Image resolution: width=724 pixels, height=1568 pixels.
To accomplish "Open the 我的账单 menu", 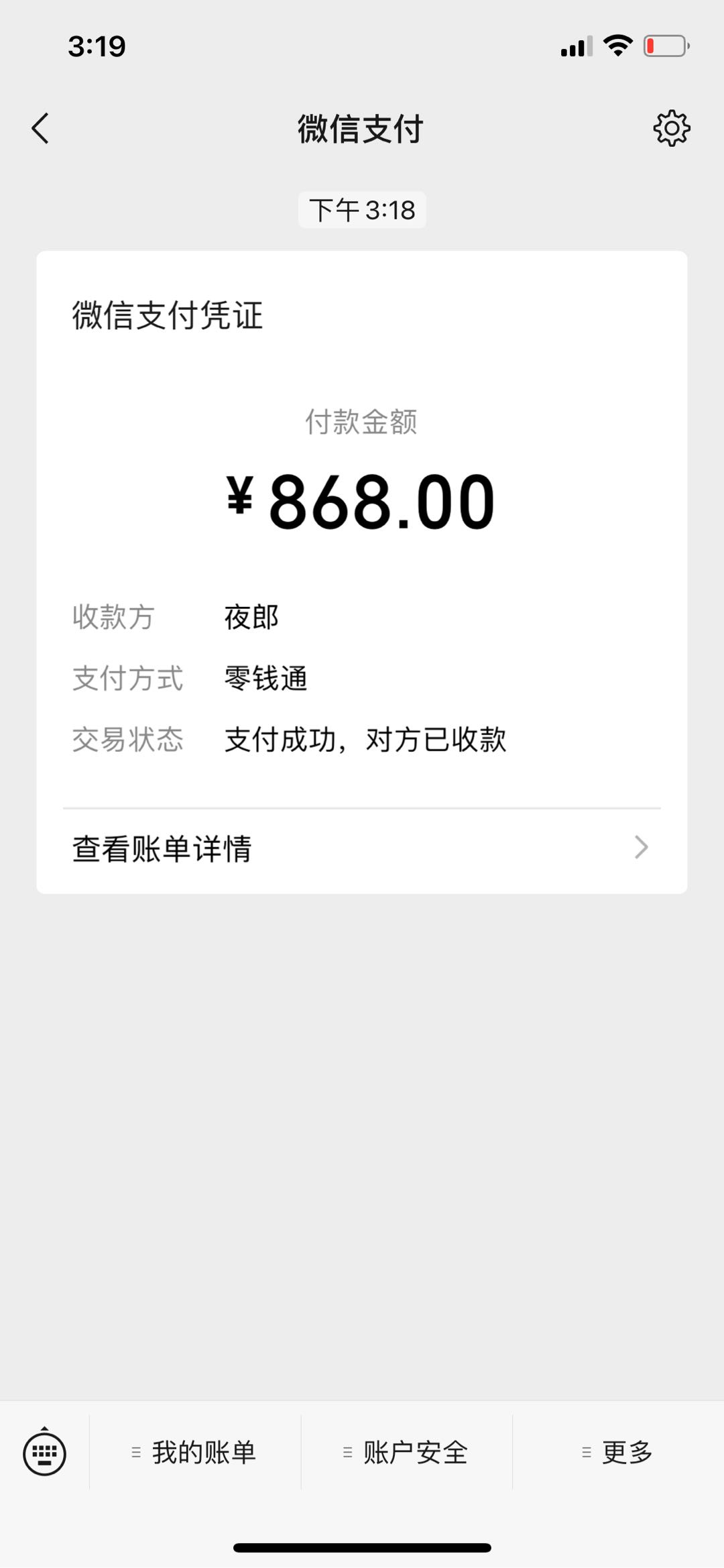I will [x=194, y=1453].
